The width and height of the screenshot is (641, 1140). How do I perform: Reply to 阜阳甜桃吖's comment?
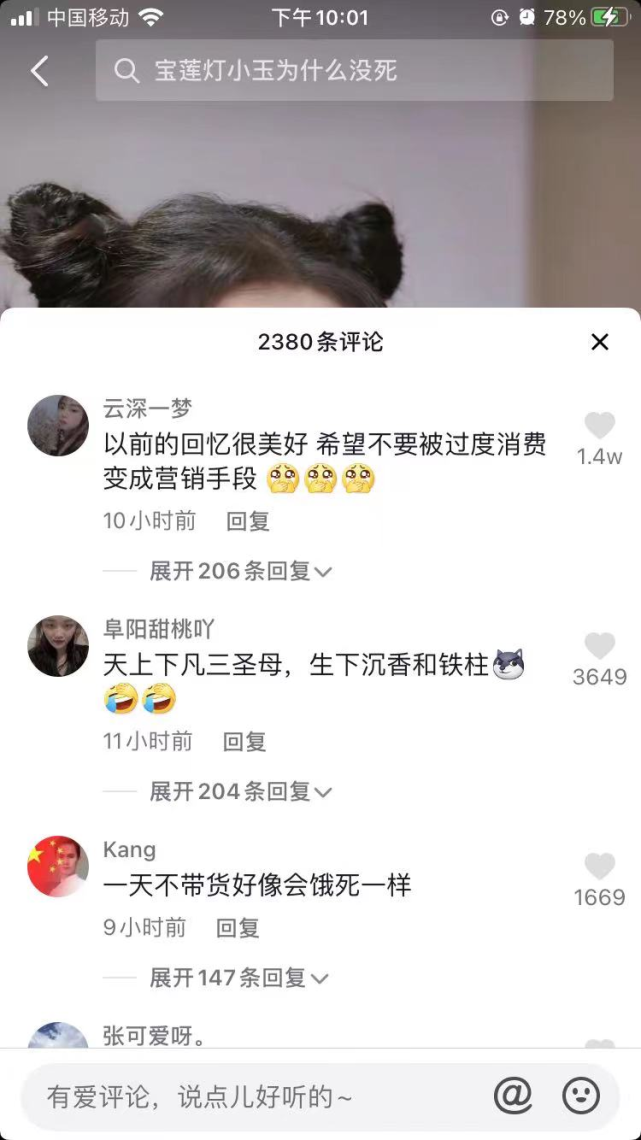pyautogui.click(x=244, y=742)
